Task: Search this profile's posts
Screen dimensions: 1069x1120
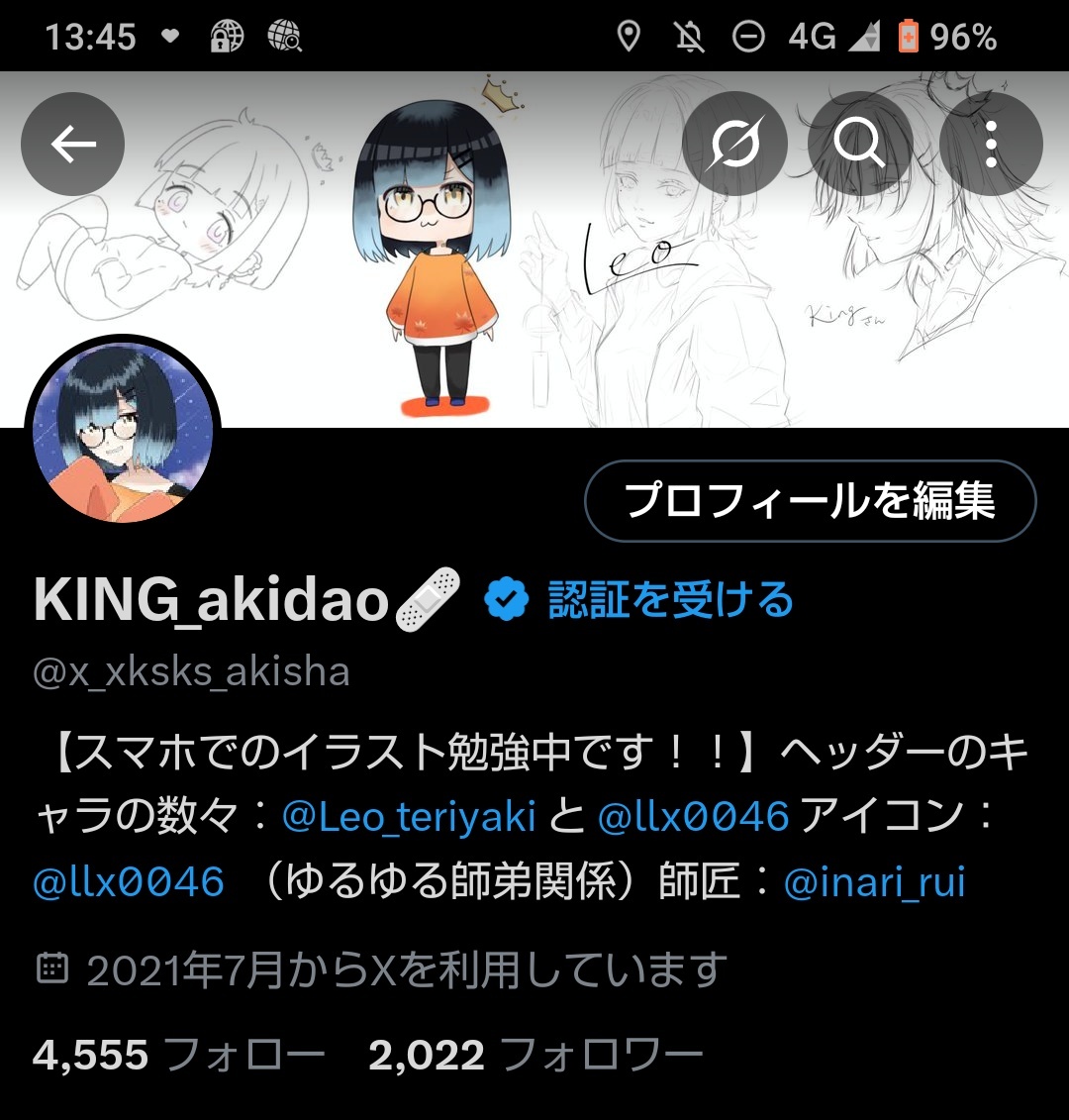Action: coord(858,145)
